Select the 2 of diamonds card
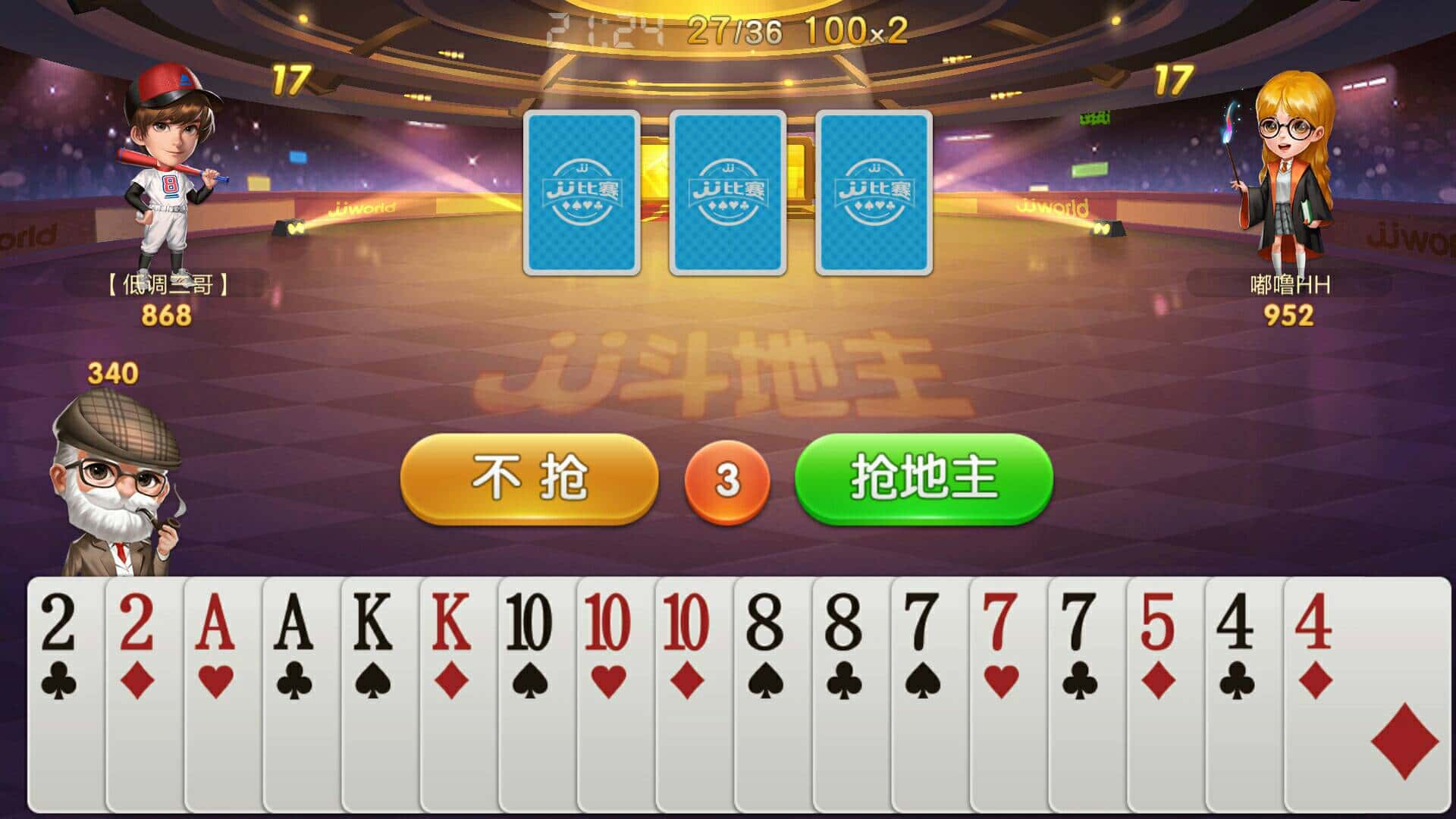 click(x=144, y=682)
